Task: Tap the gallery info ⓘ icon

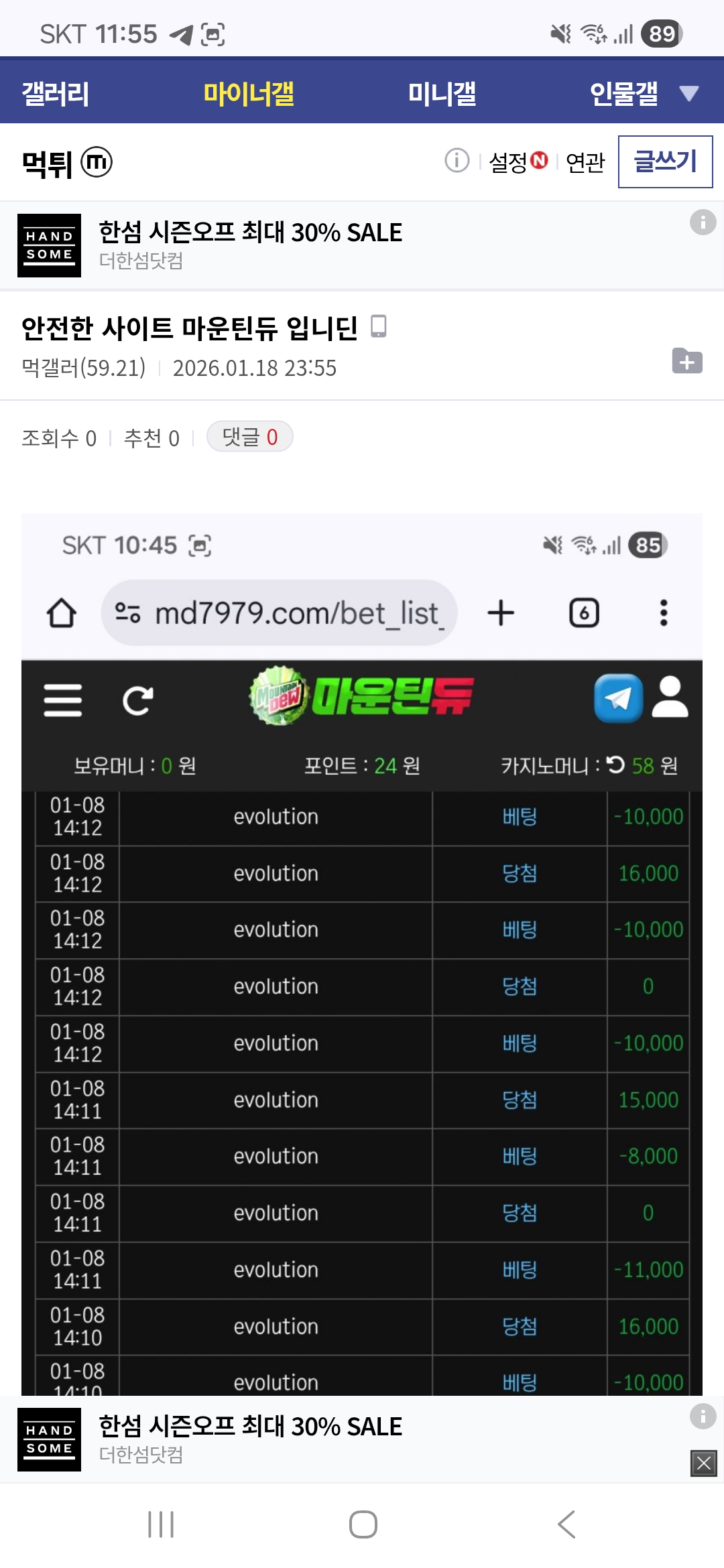Action: (456, 161)
